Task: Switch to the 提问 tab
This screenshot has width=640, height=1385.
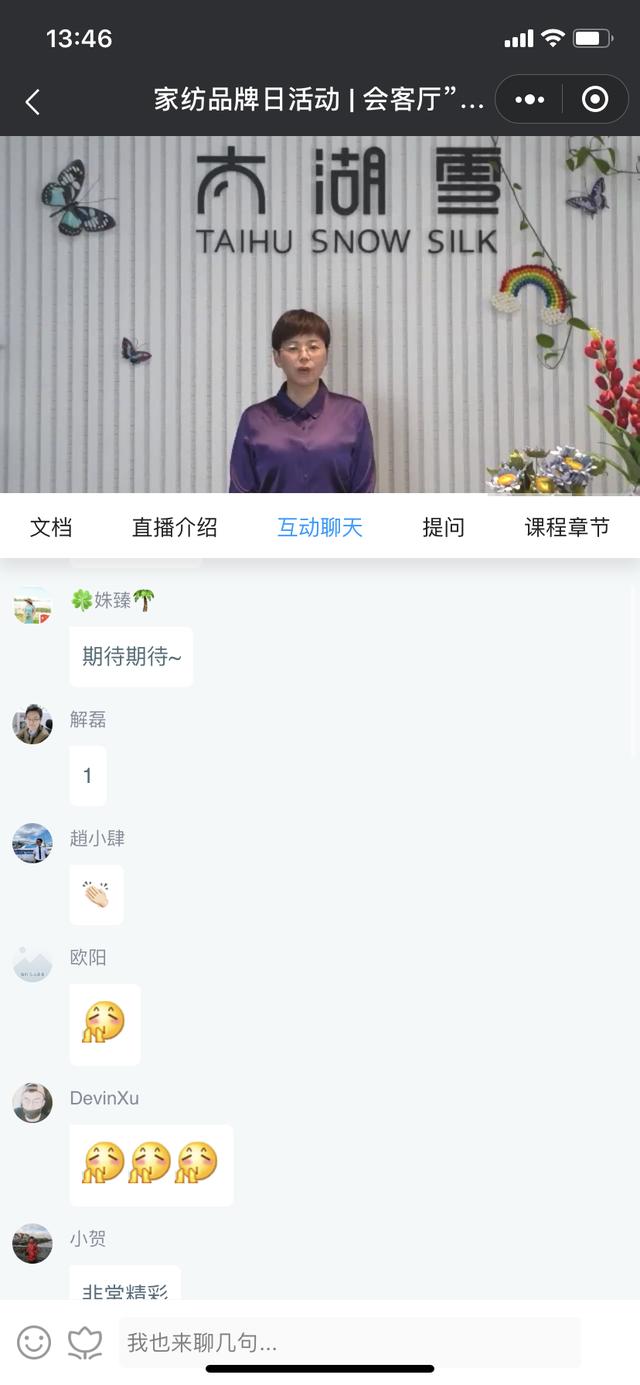Action: coord(443,527)
